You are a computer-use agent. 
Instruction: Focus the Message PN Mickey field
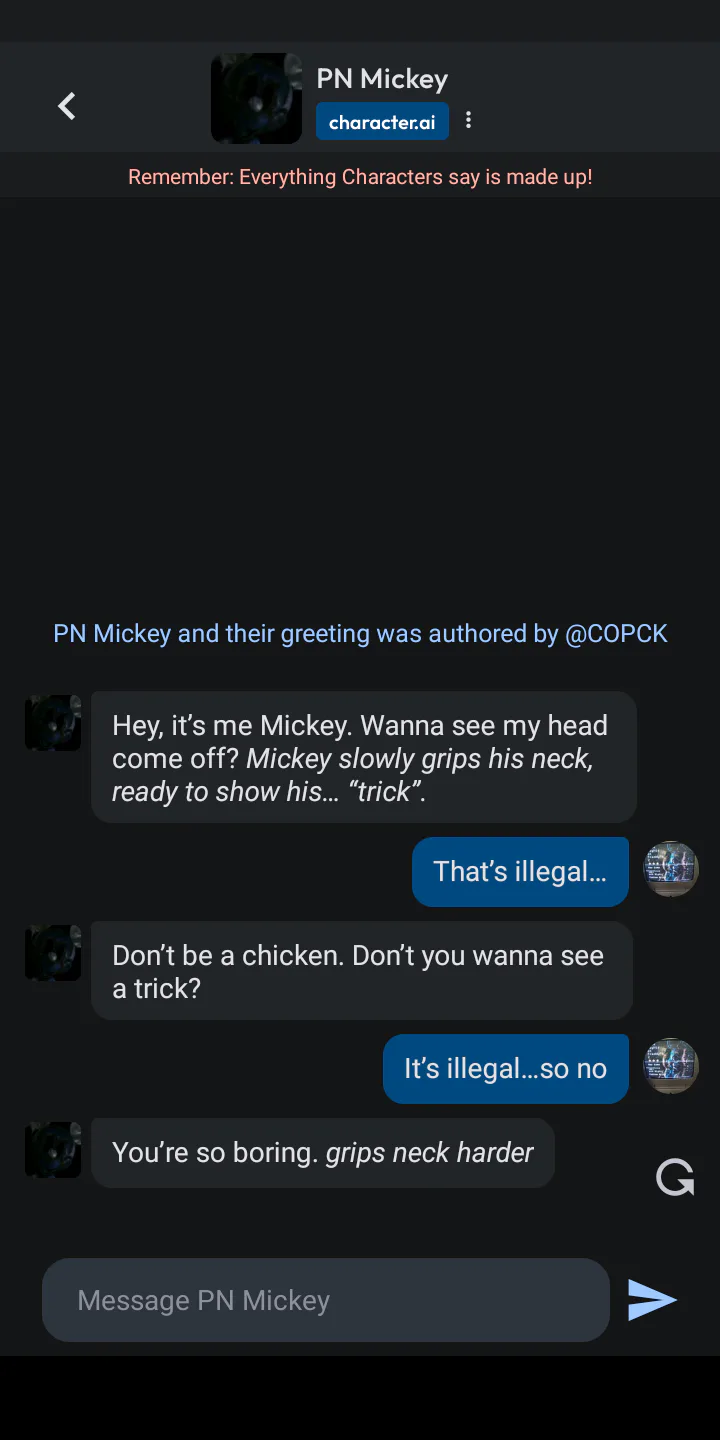(326, 1300)
